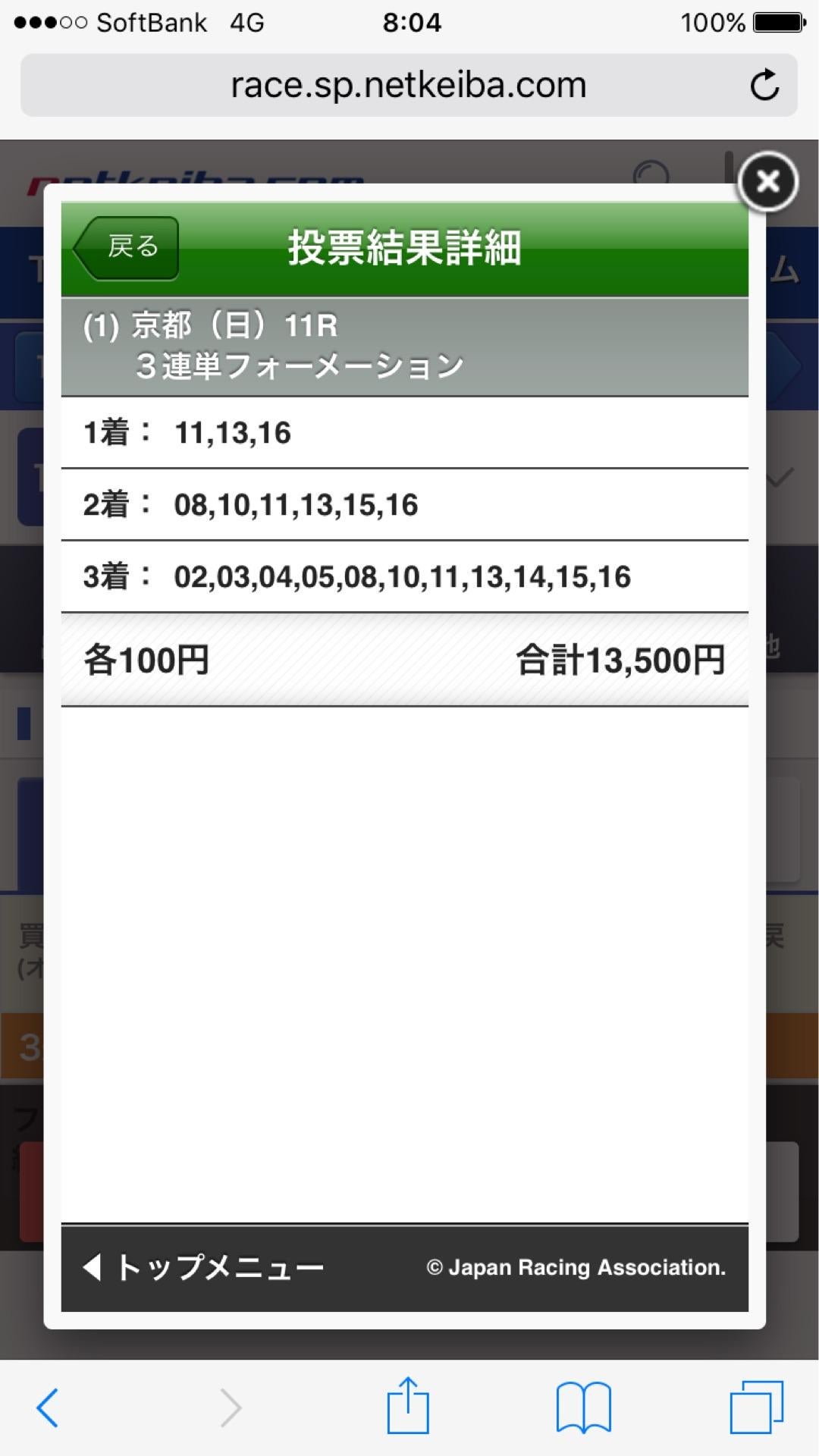Open Safari bookmarks
Screen dimensions: 819x1456
(583, 1407)
